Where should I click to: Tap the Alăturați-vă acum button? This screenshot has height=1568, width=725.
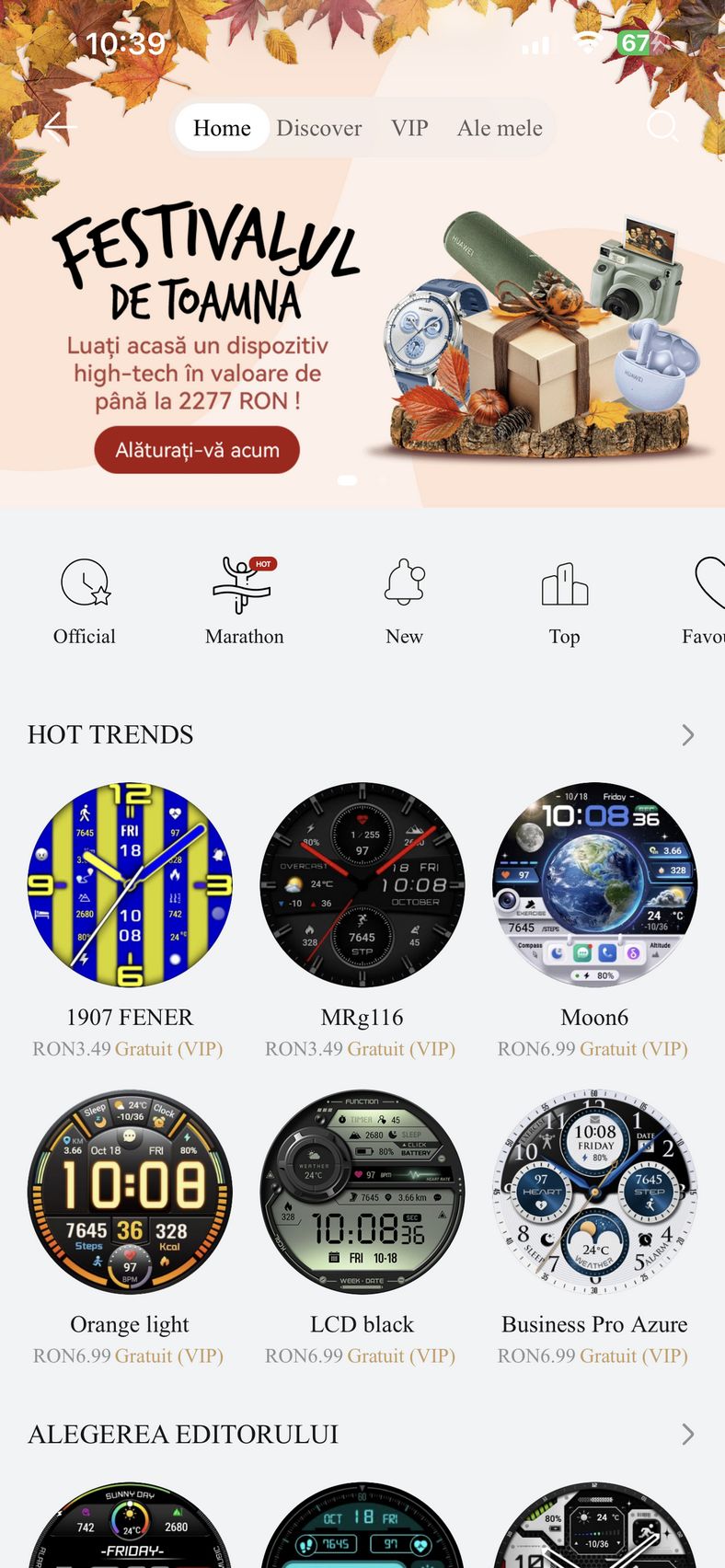(197, 450)
